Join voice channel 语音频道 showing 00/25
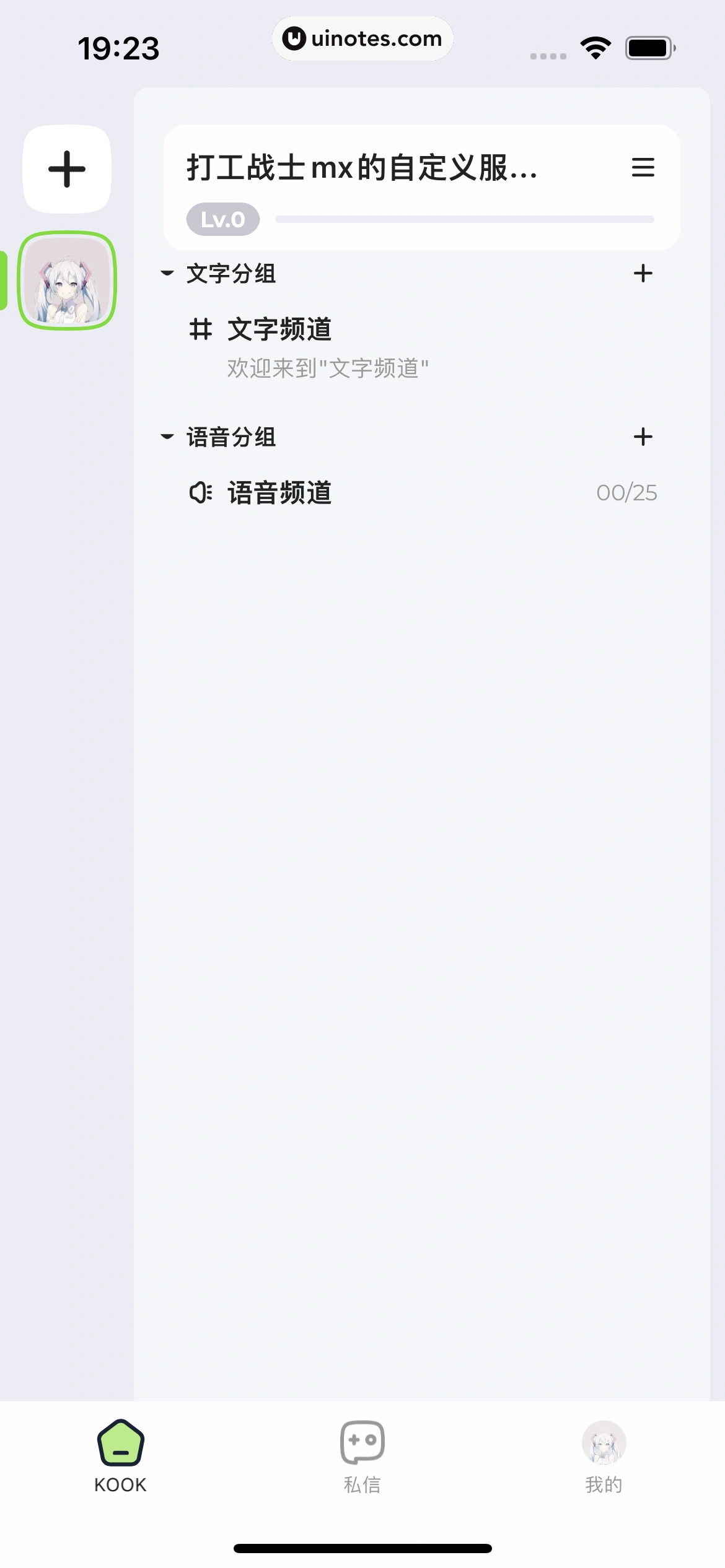The height and width of the screenshot is (1568, 725). pos(280,493)
